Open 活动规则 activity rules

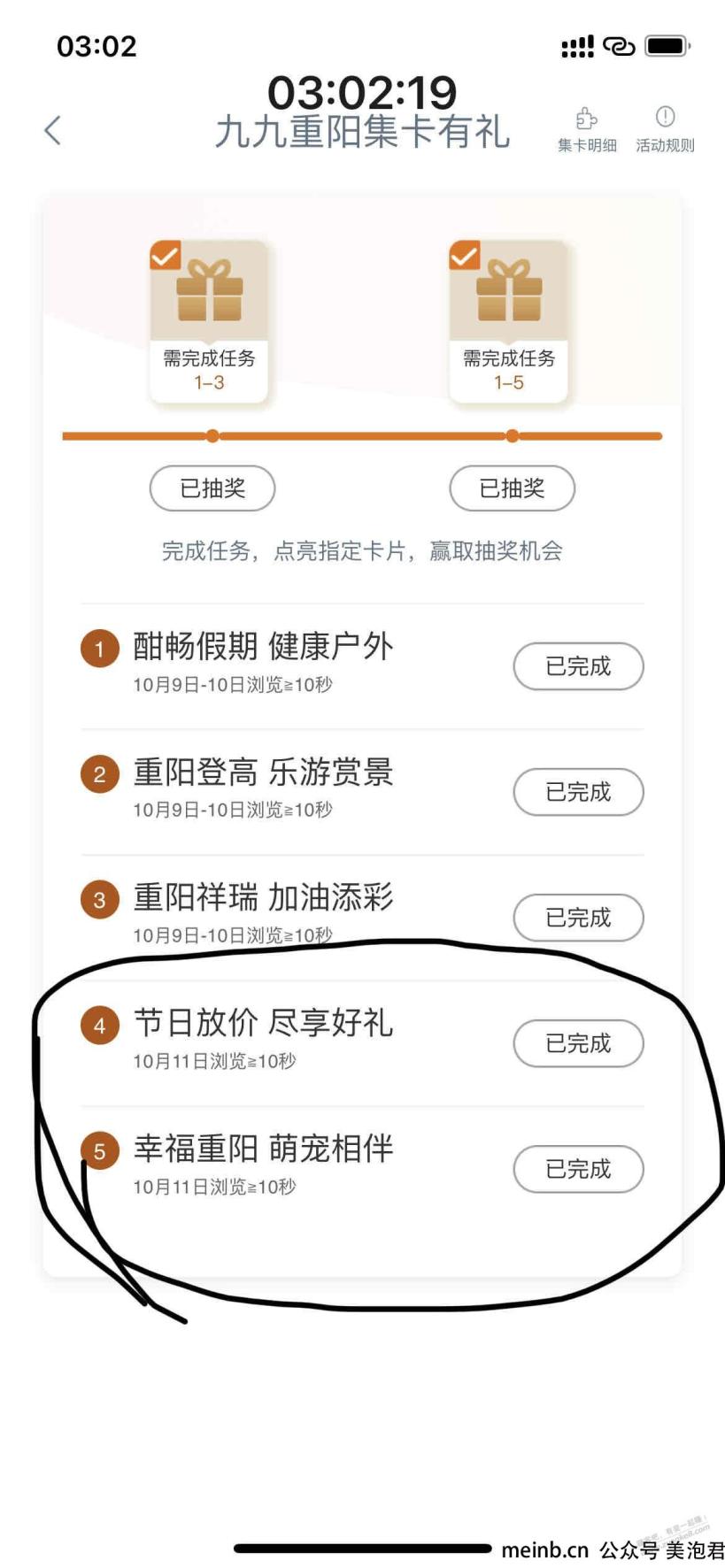(665, 130)
